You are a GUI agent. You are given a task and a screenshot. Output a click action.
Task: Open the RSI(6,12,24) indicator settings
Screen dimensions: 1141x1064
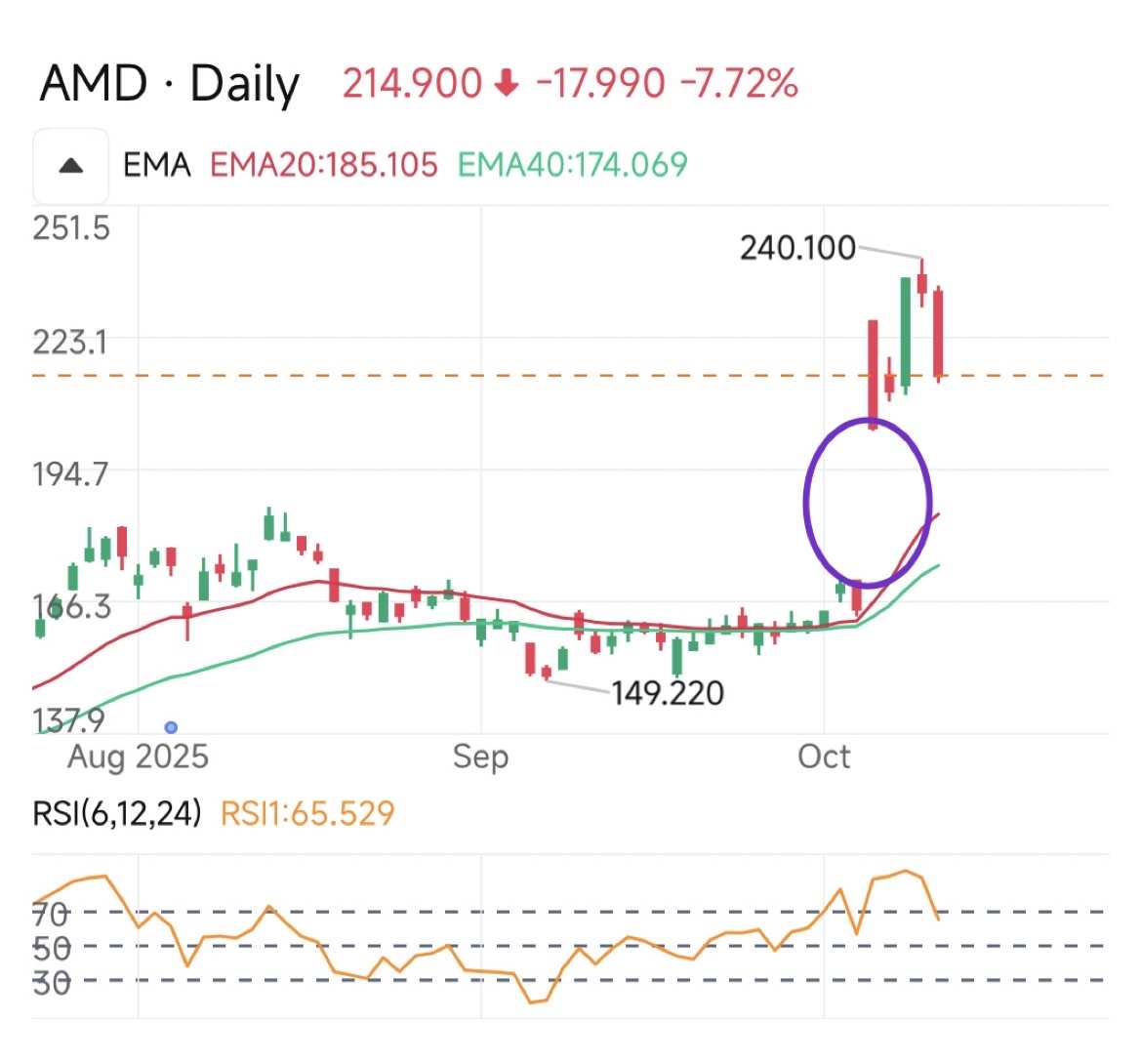[x=117, y=813]
